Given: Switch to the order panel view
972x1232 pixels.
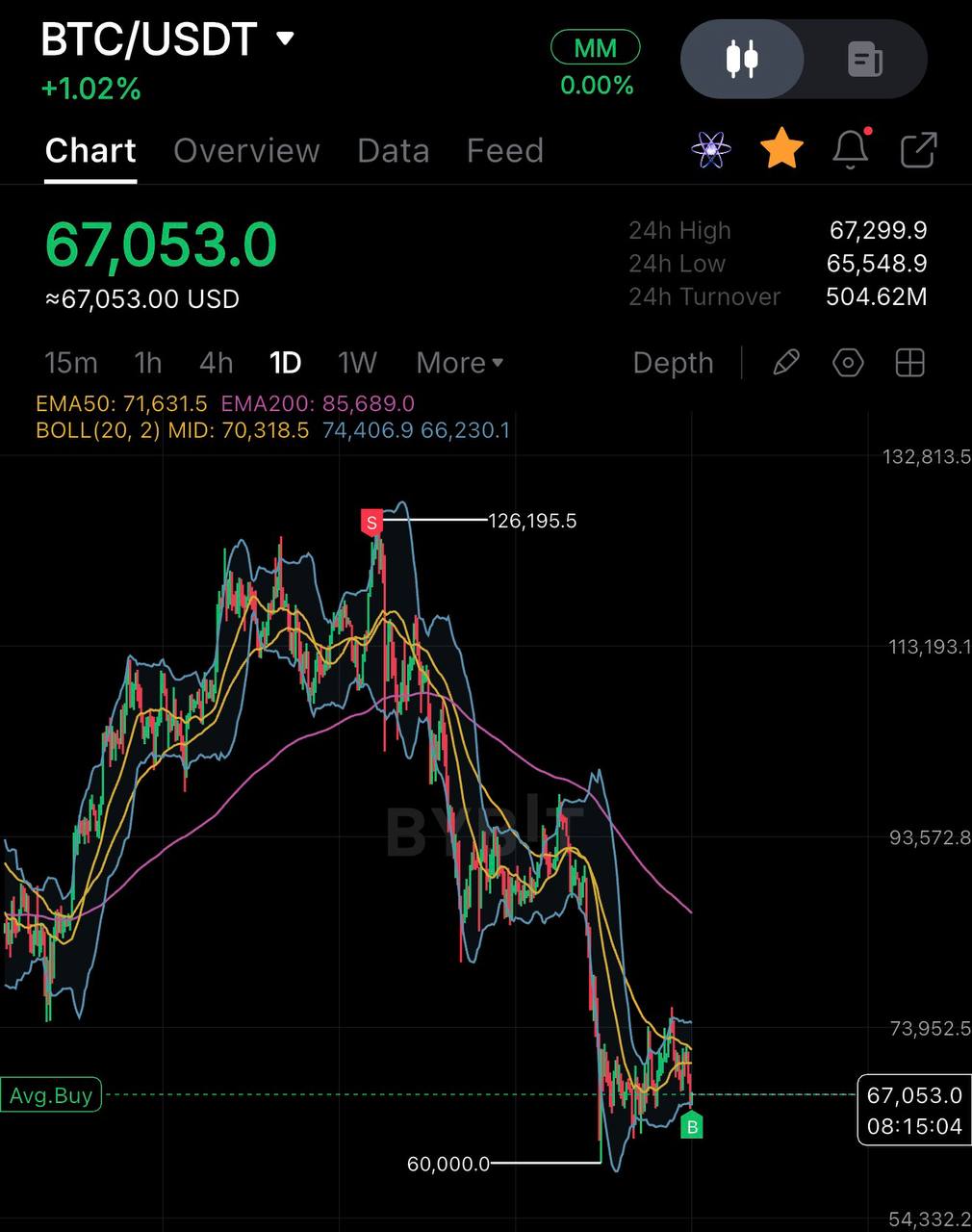Looking at the screenshot, I should pos(865,59).
